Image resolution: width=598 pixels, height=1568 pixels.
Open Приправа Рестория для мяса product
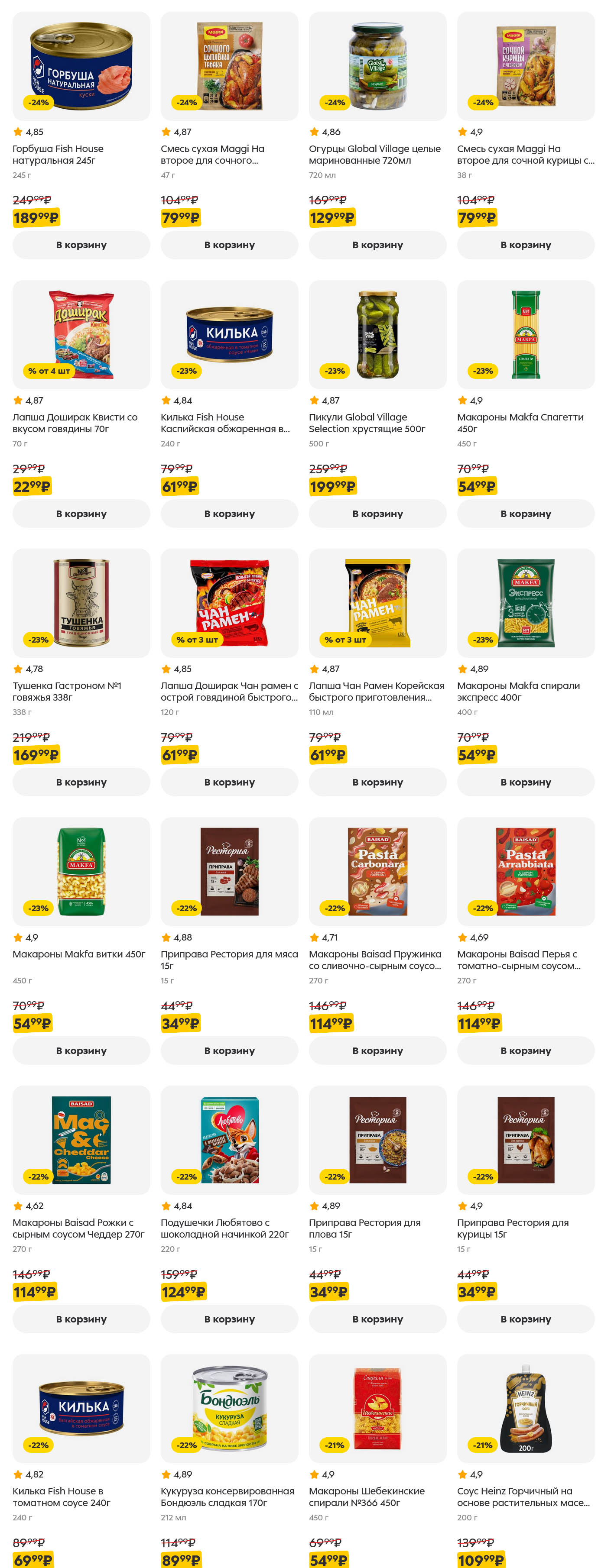(x=229, y=872)
